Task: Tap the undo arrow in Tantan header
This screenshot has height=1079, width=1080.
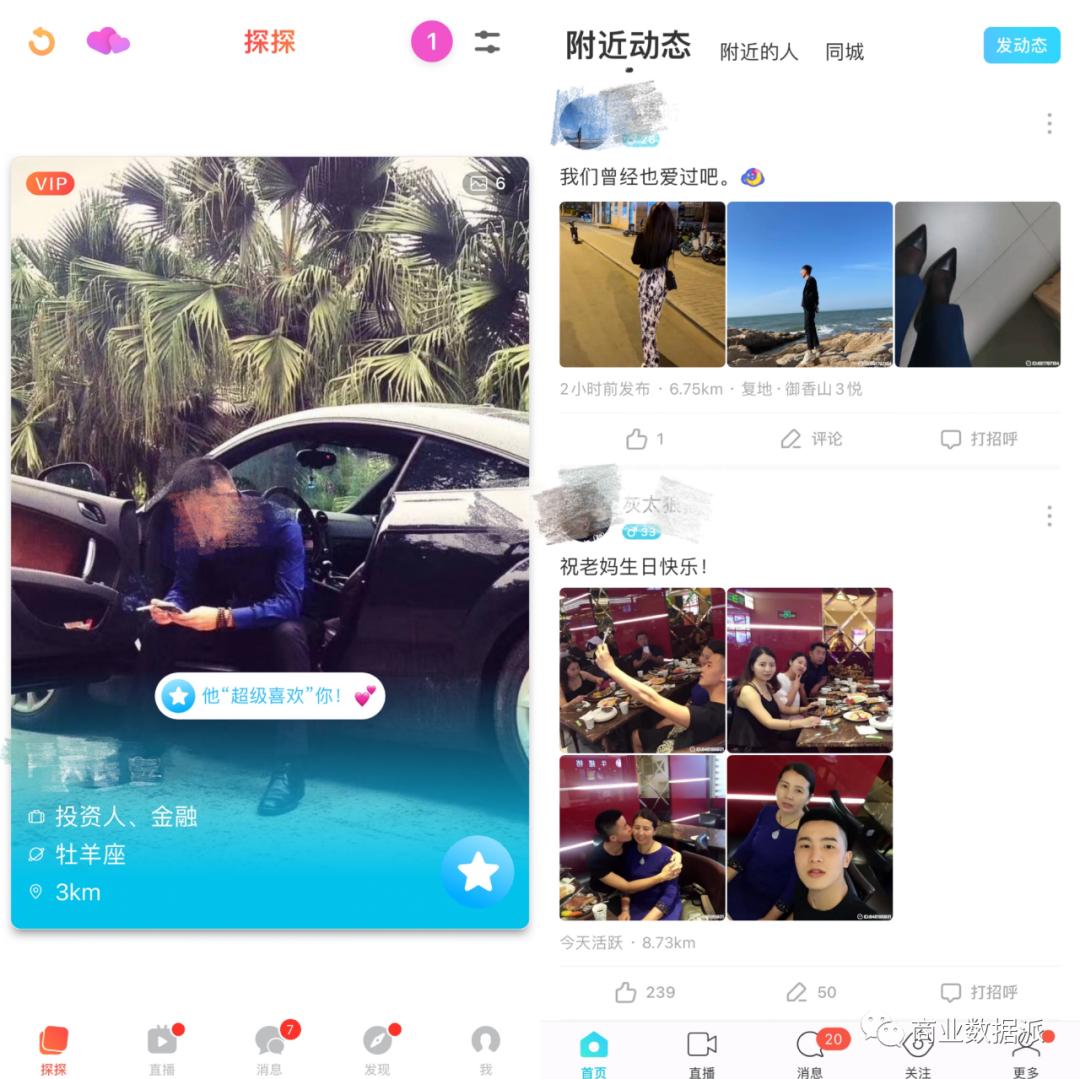Action: [41, 42]
